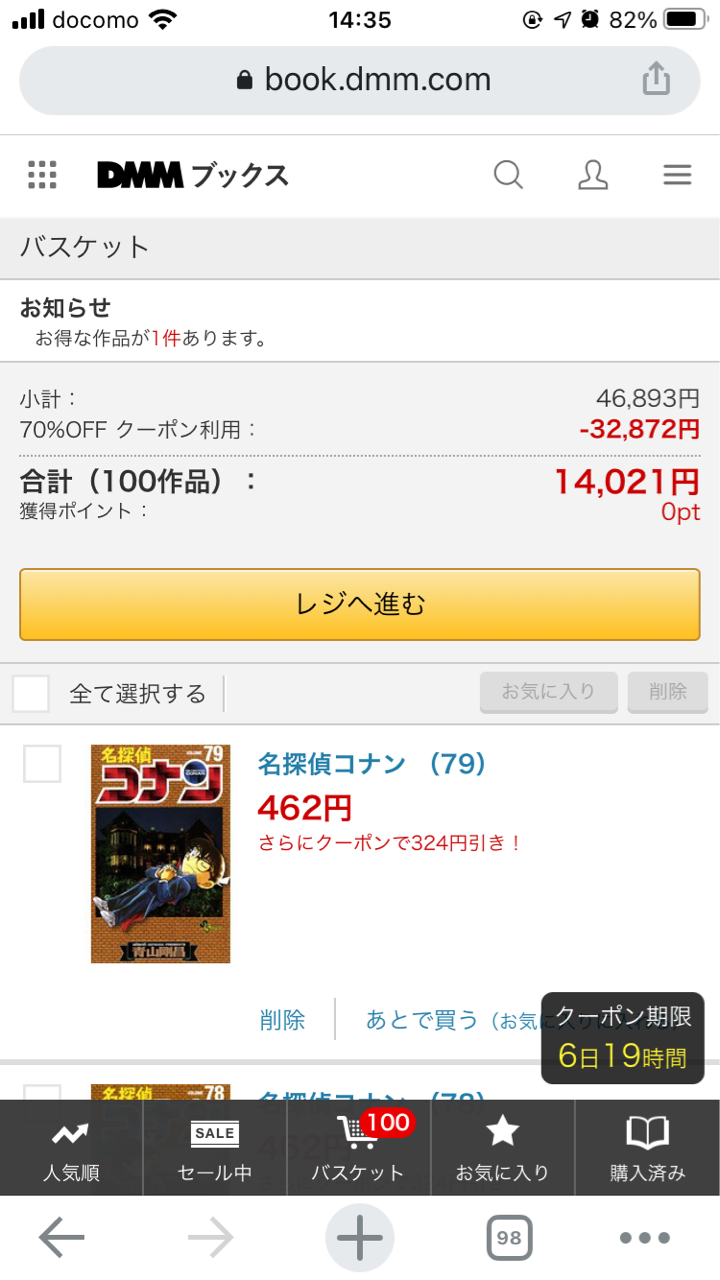This screenshot has height=1280, width=720.
Task: Open the grid services menu icon
Action: coord(42,175)
